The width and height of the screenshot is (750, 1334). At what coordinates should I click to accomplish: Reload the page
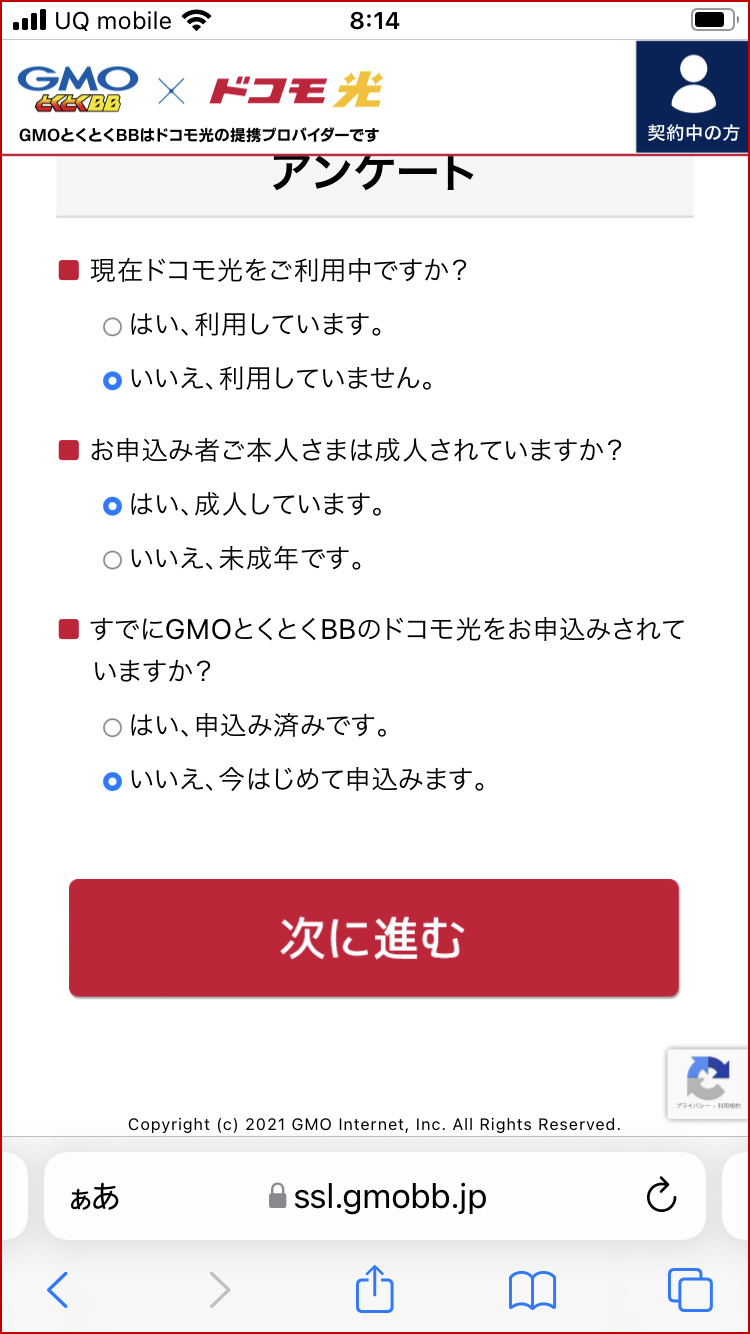coord(661,1196)
